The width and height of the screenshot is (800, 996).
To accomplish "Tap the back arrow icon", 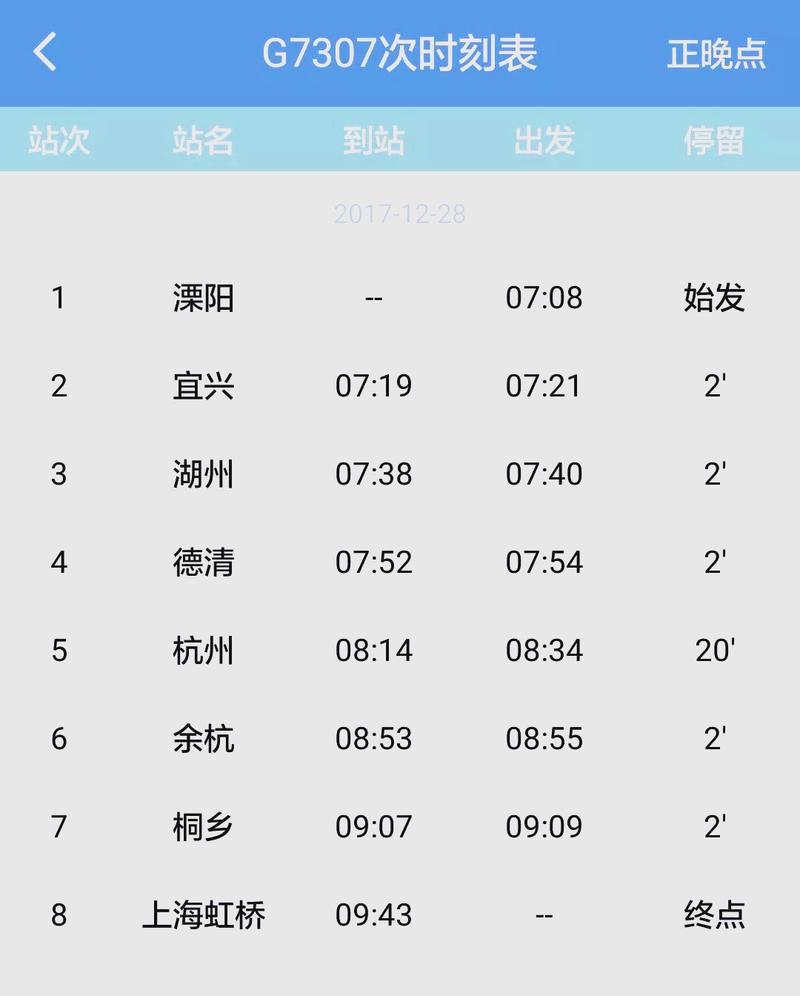I will (x=45, y=54).
